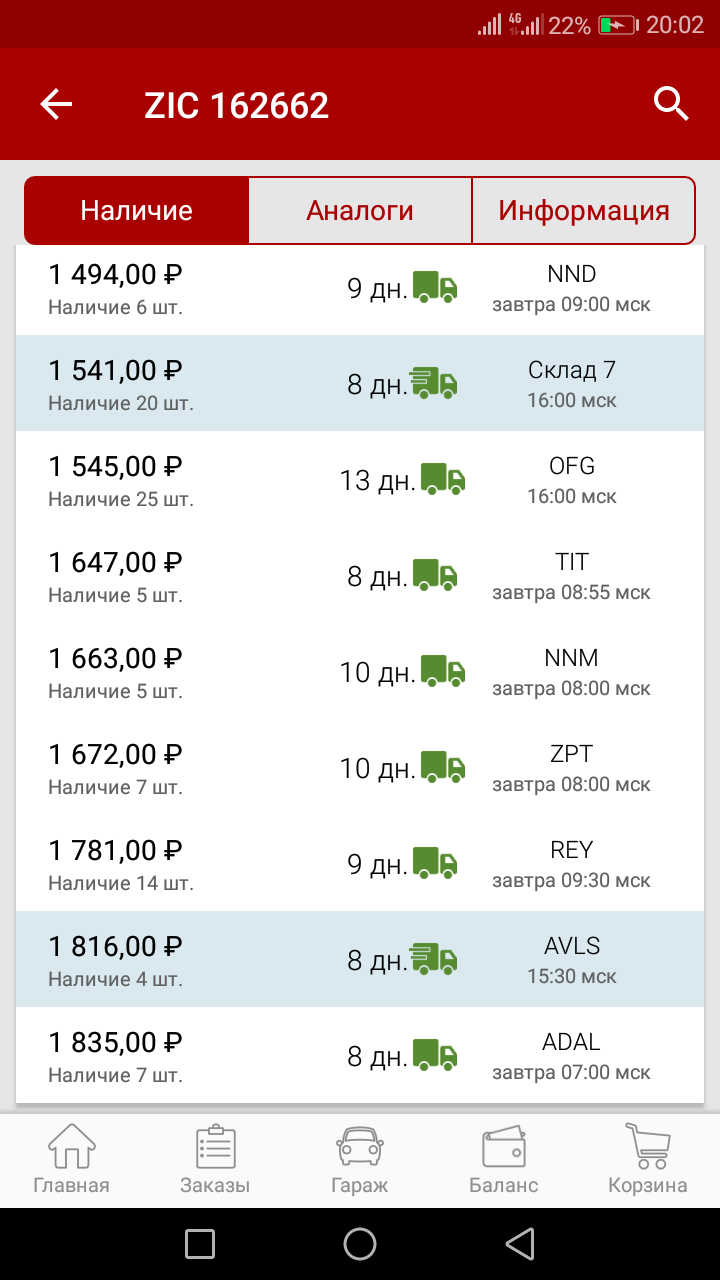Viewport: 720px width, 1280px height.
Task: Select the REY offer for 1 781,00 ₽
Action: (360, 864)
